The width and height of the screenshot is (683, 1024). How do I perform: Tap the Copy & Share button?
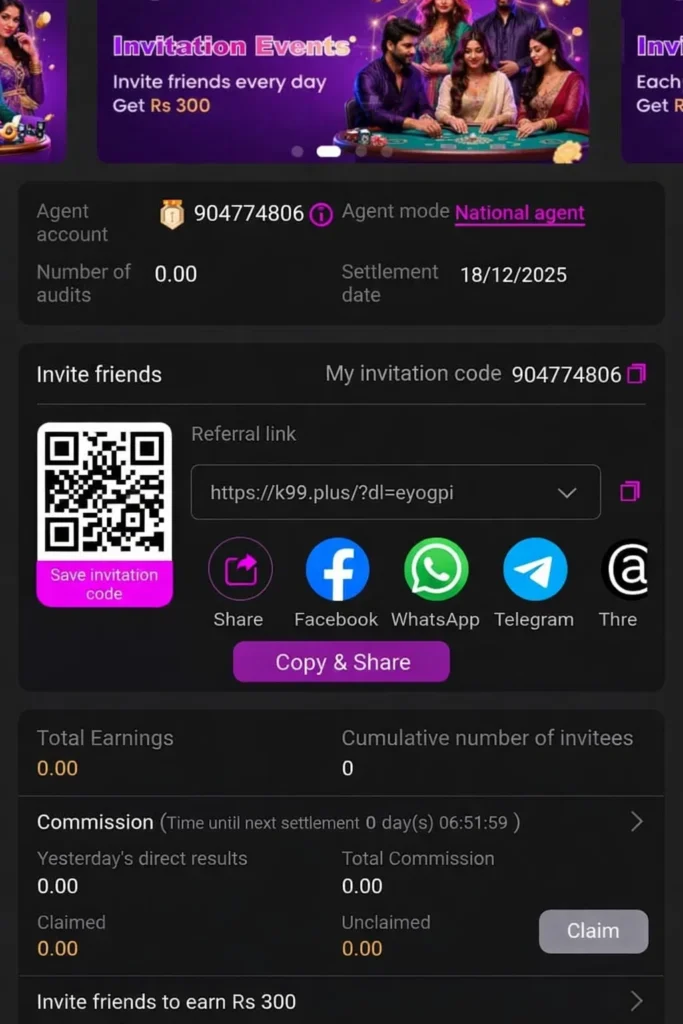point(341,662)
